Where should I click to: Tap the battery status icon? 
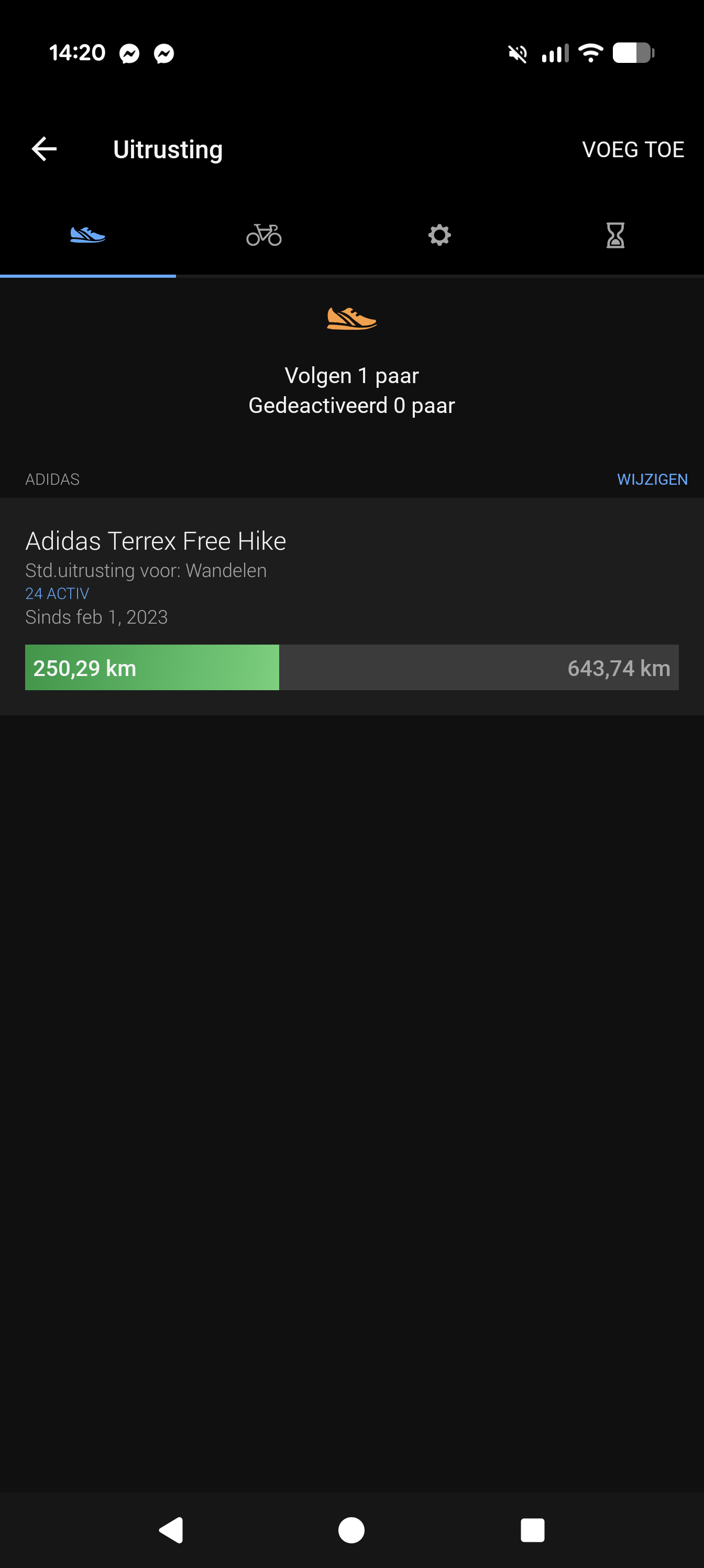633,53
